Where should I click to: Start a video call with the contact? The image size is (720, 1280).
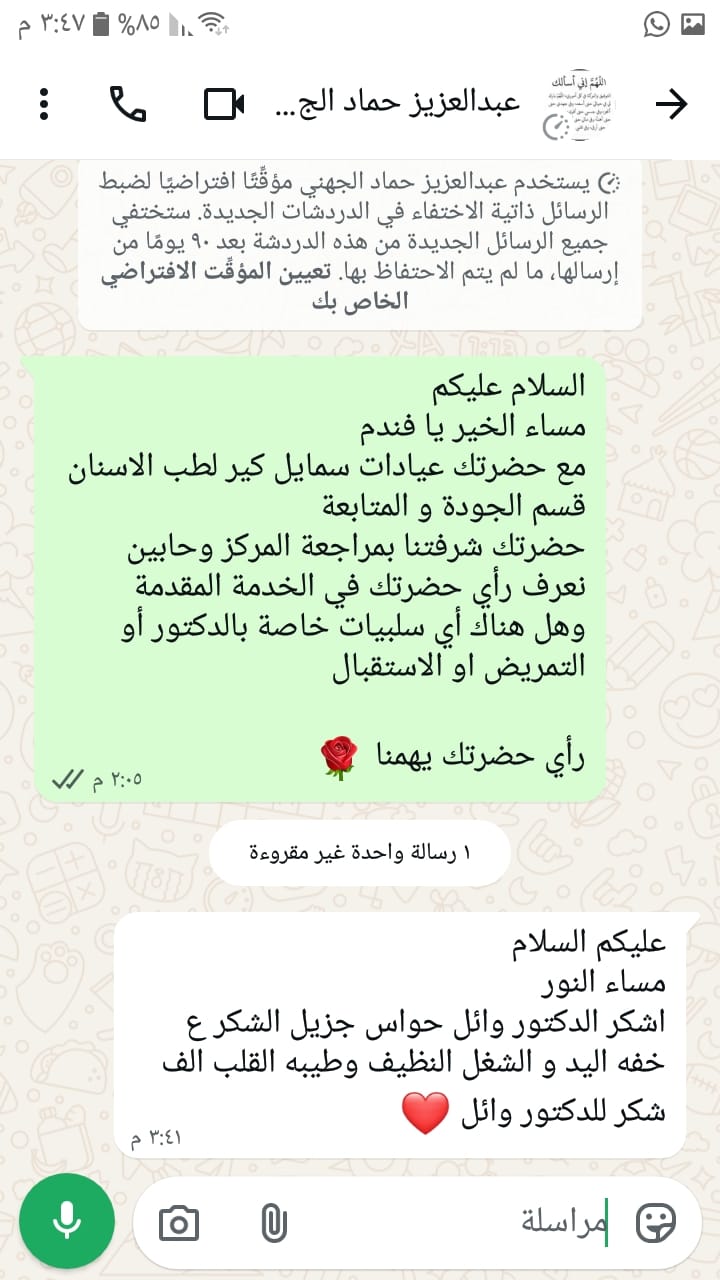tap(225, 104)
